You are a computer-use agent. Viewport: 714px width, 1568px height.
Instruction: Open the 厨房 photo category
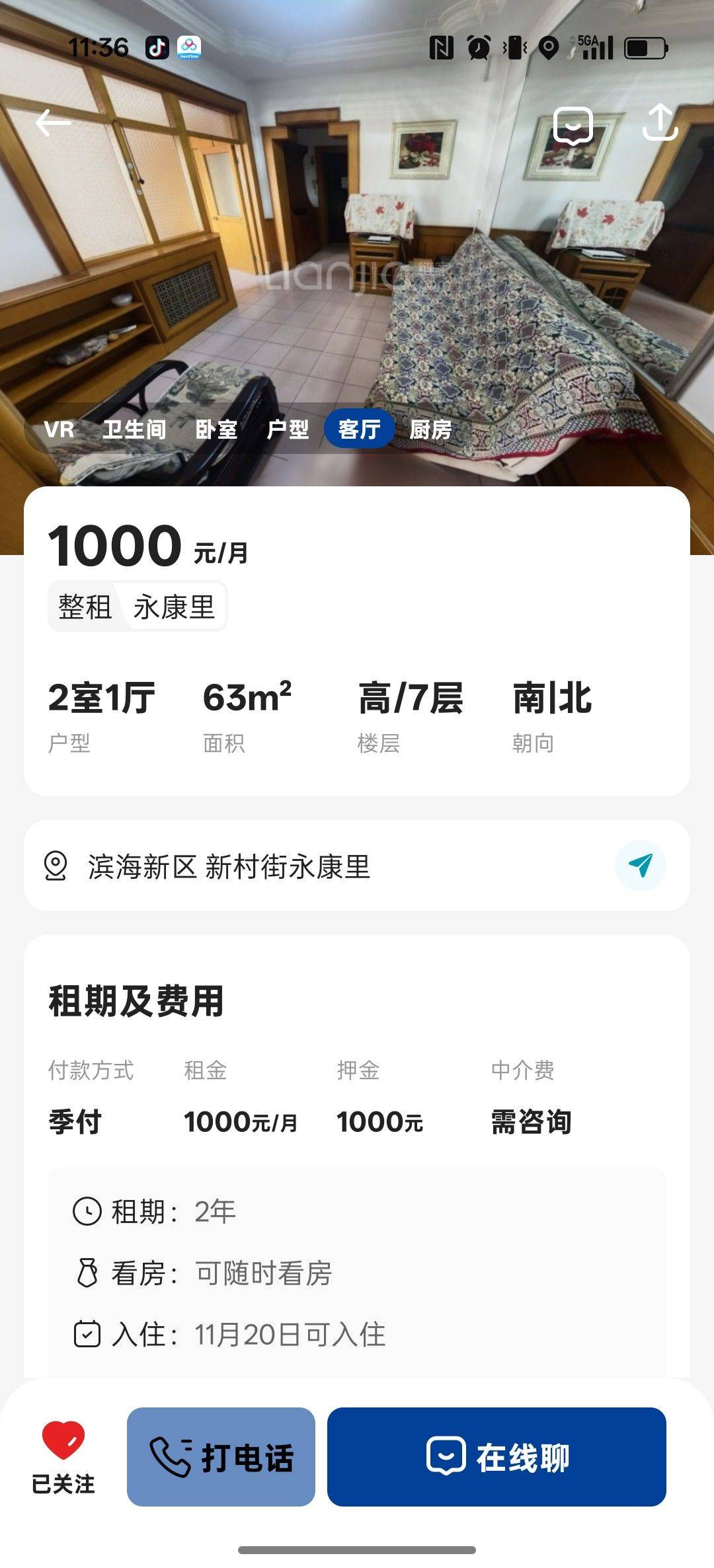pyautogui.click(x=429, y=430)
